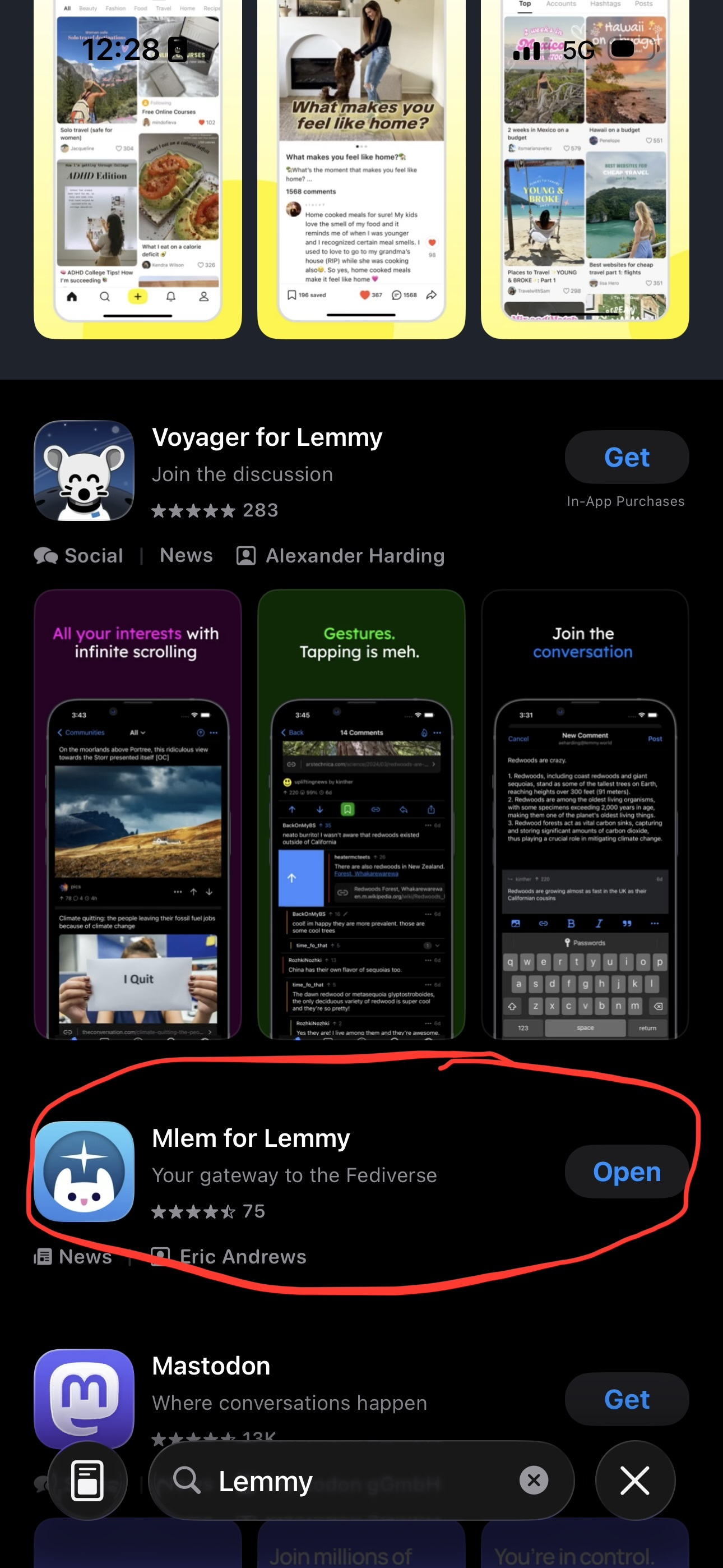The width and height of the screenshot is (723, 1568).
Task: Close the search bar with X
Action: click(x=635, y=1480)
